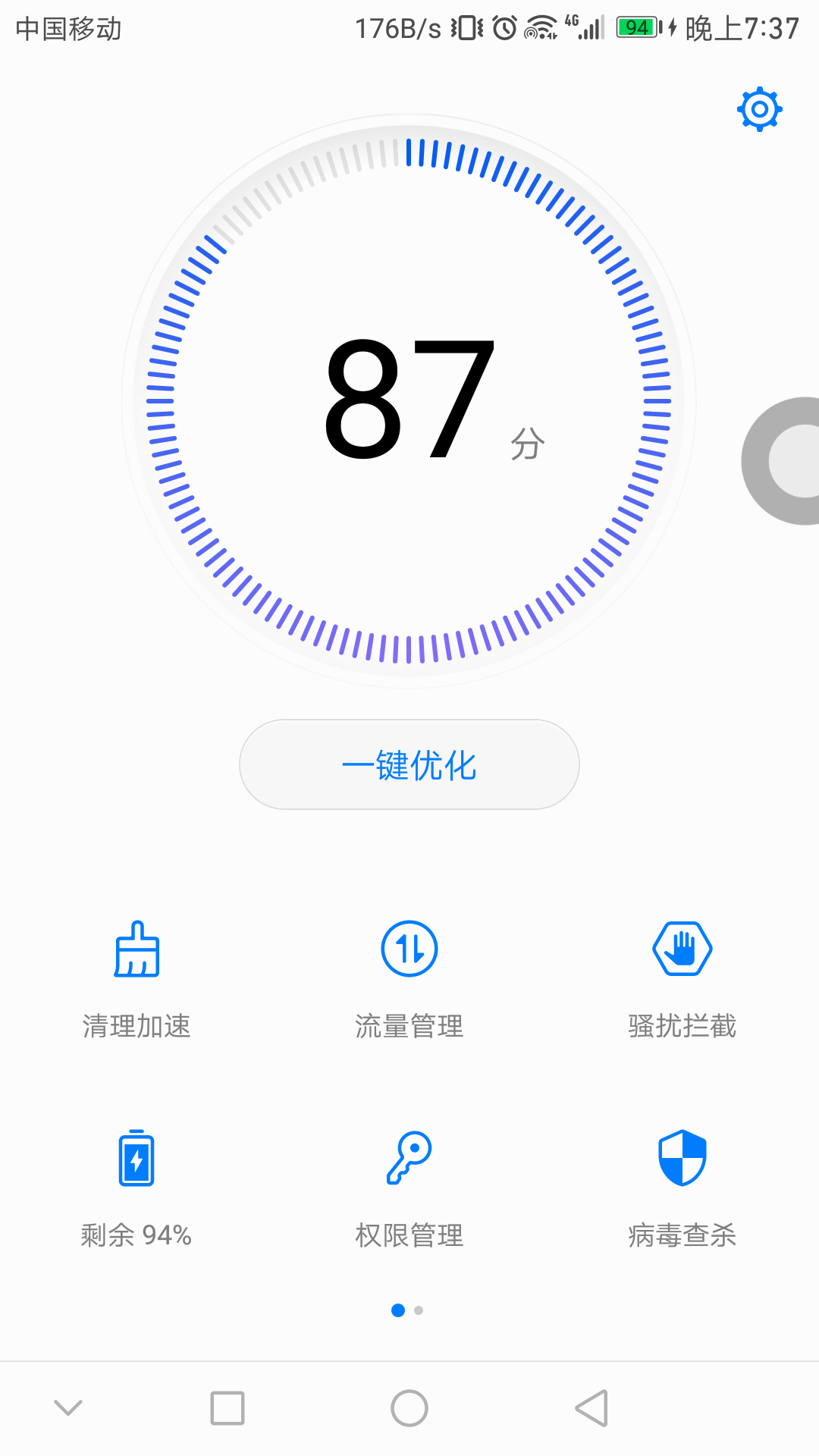Tap the 一键优化 optimize button

(409, 764)
